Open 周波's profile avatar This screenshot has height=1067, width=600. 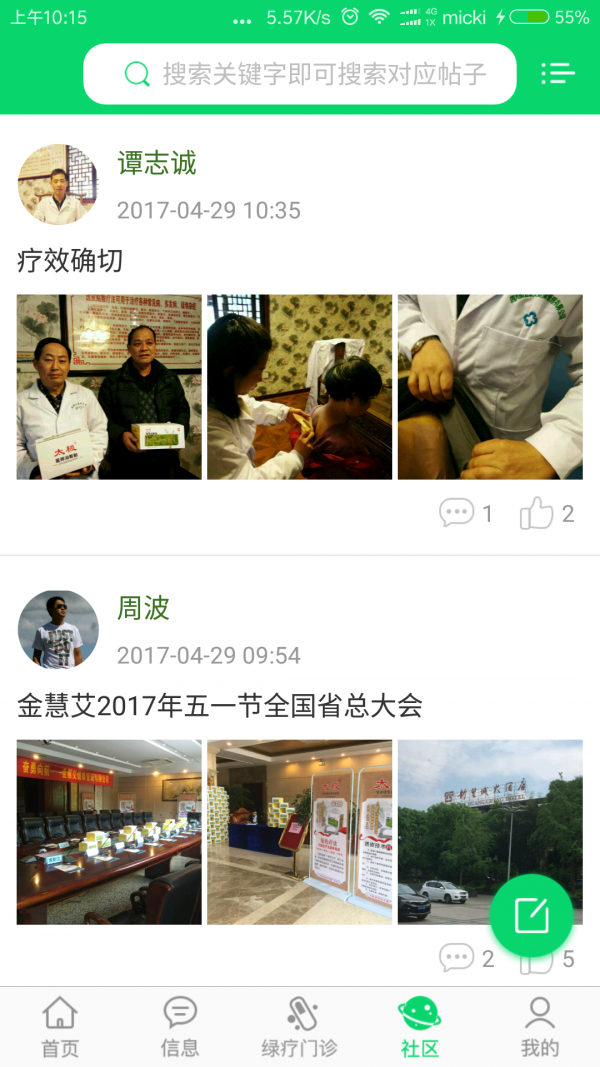pos(58,629)
